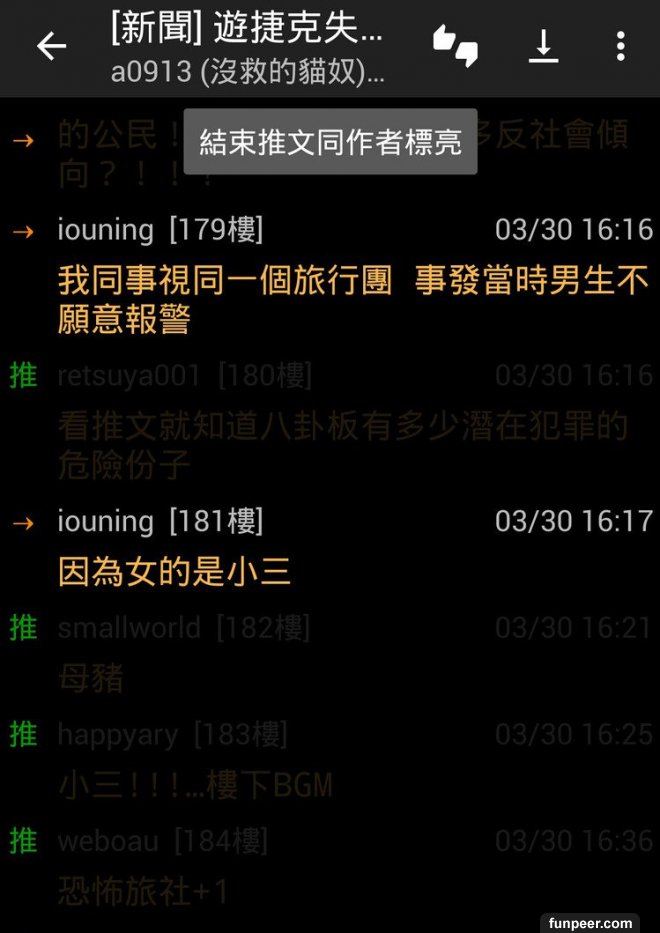This screenshot has width=660, height=933.
Task: Open the three-dot overflow menu
Action: [x=621, y=46]
